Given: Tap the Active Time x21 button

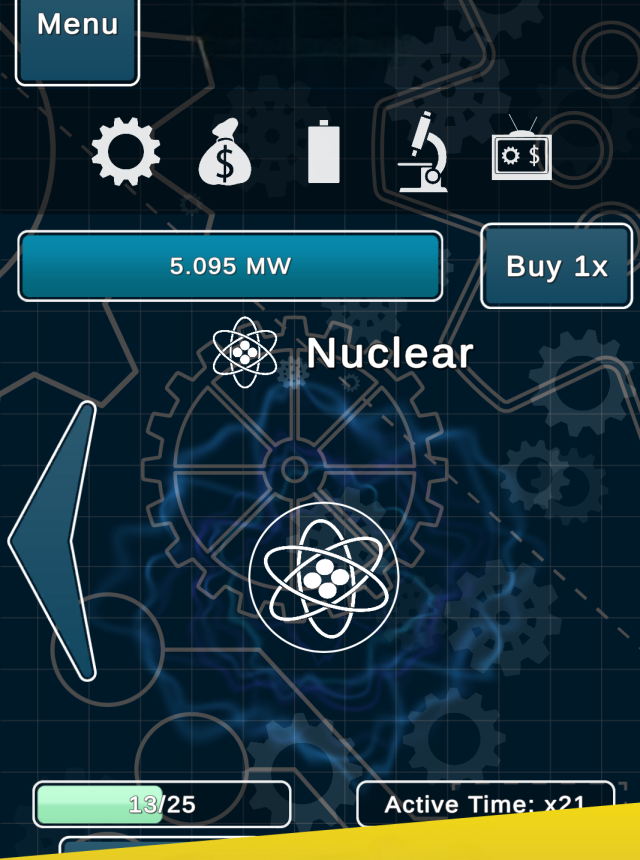Looking at the screenshot, I should (484, 803).
